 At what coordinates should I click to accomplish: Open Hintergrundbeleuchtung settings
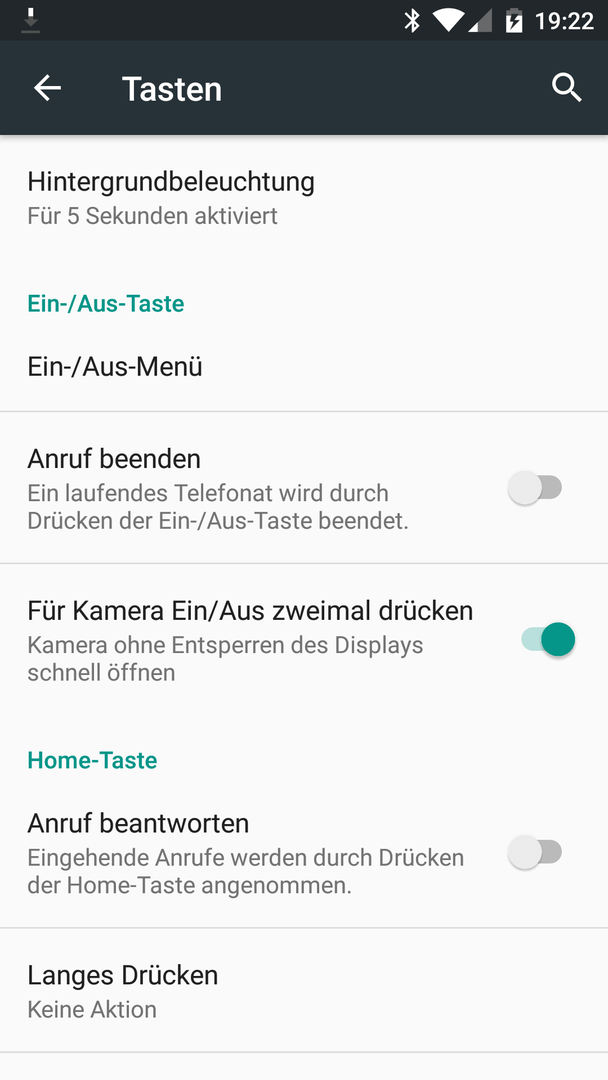coord(304,198)
